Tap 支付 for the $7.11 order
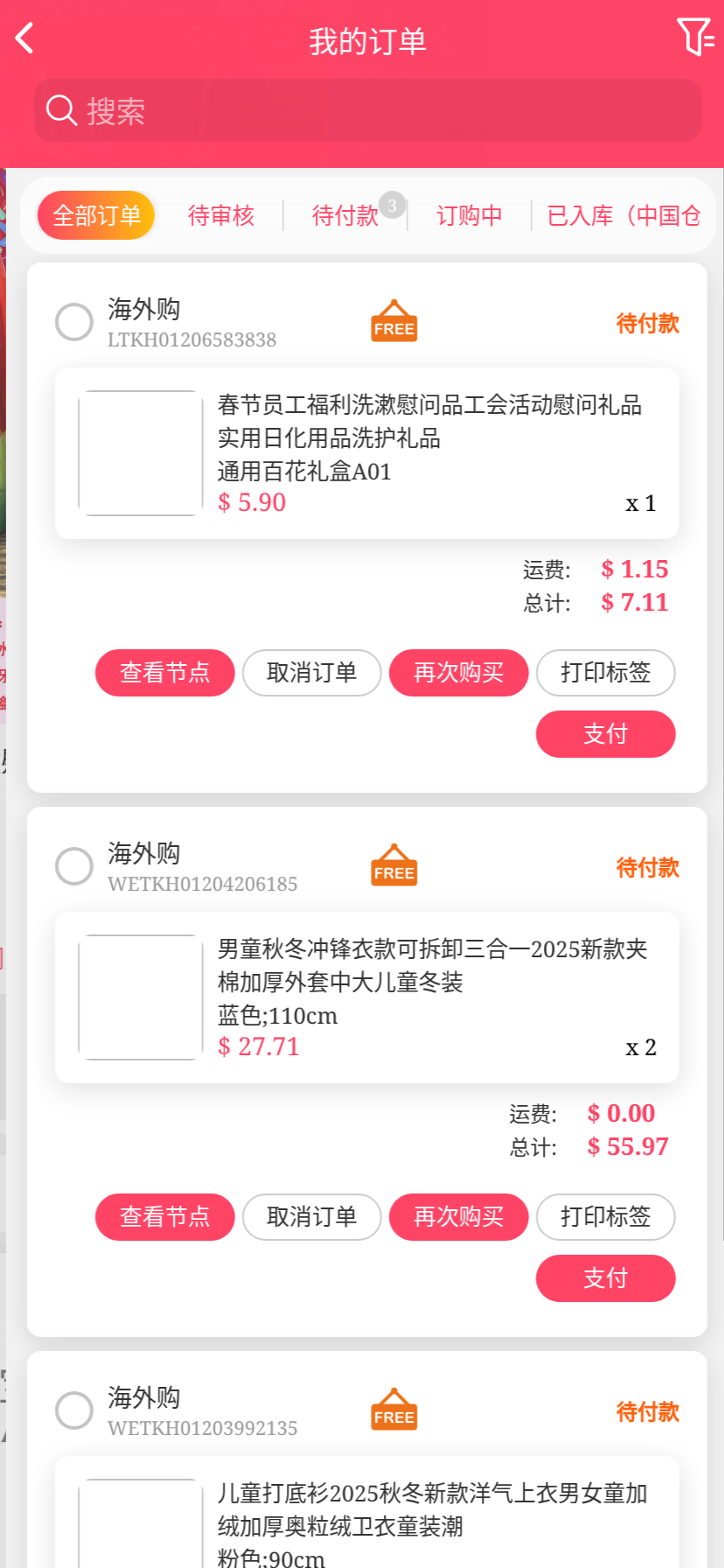724x1568 pixels. pyautogui.click(x=606, y=734)
